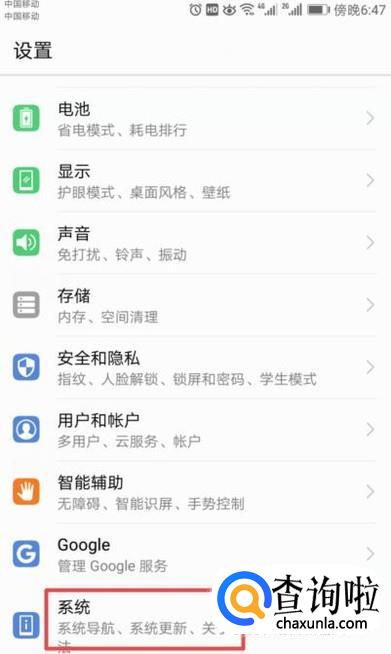
Task: Tap the 系统 system row
Action: click(195, 620)
